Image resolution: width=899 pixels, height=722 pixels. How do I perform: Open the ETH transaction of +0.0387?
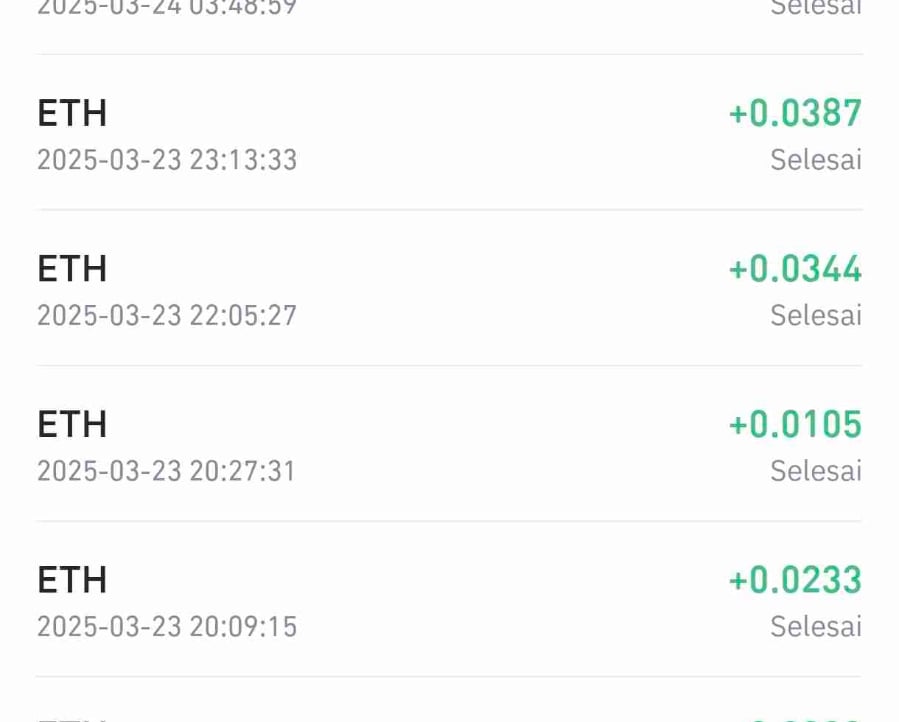pos(449,133)
